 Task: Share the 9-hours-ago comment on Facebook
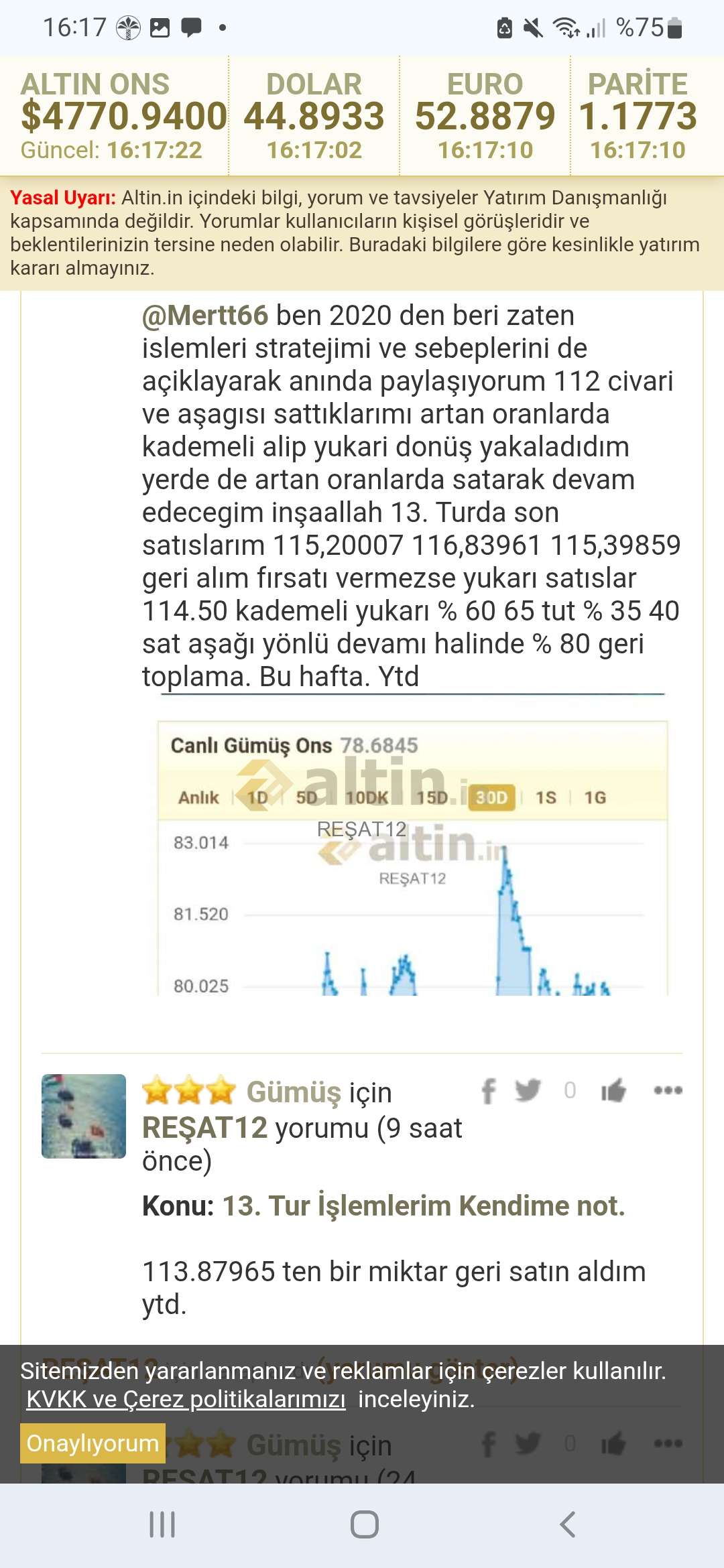point(489,1091)
